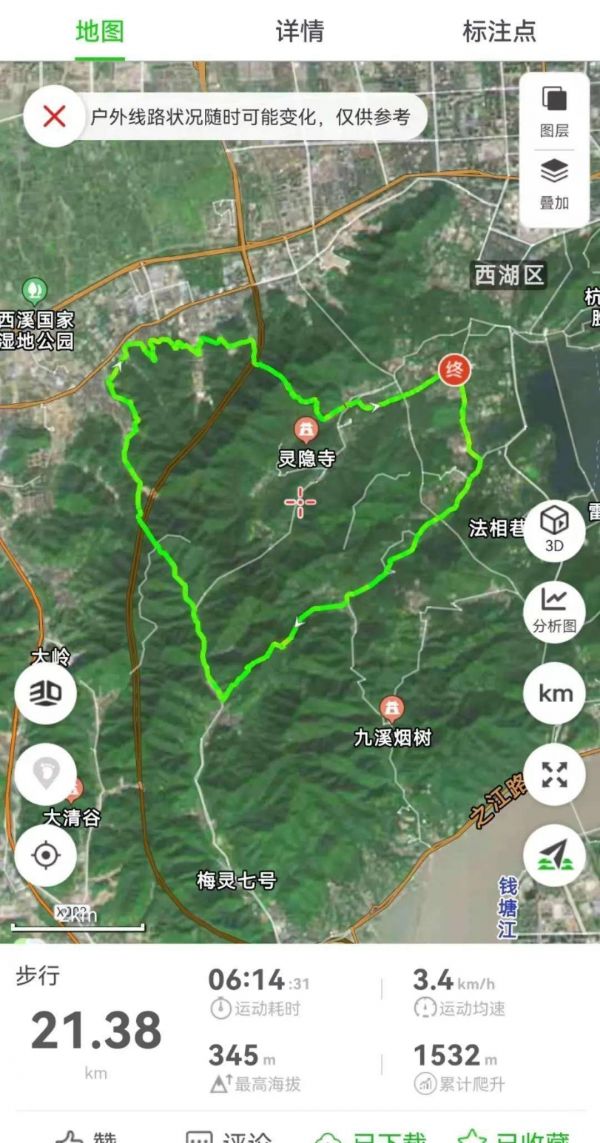This screenshot has height=1143, width=600.
Task: Tap the 灵隐寺 point of interest marker
Action: pos(305,430)
